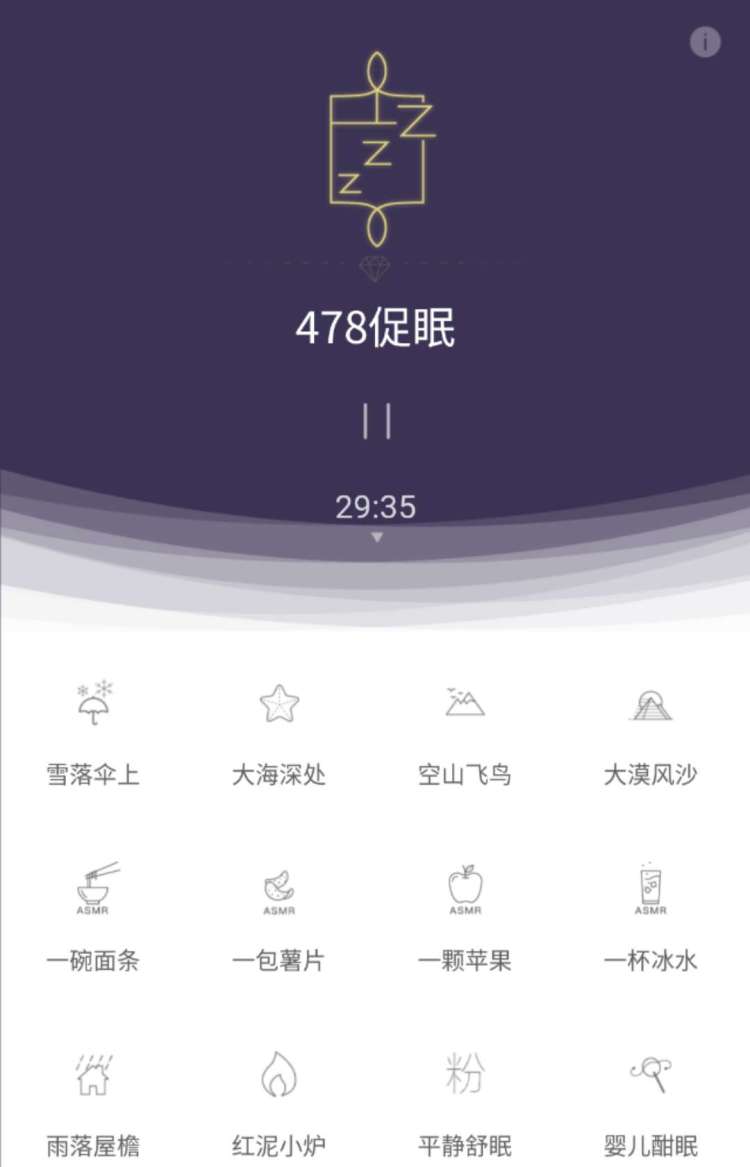The width and height of the screenshot is (750, 1167).
Task: Play the 平静舒眠 sound
Action: click(x=465, y=1100)
